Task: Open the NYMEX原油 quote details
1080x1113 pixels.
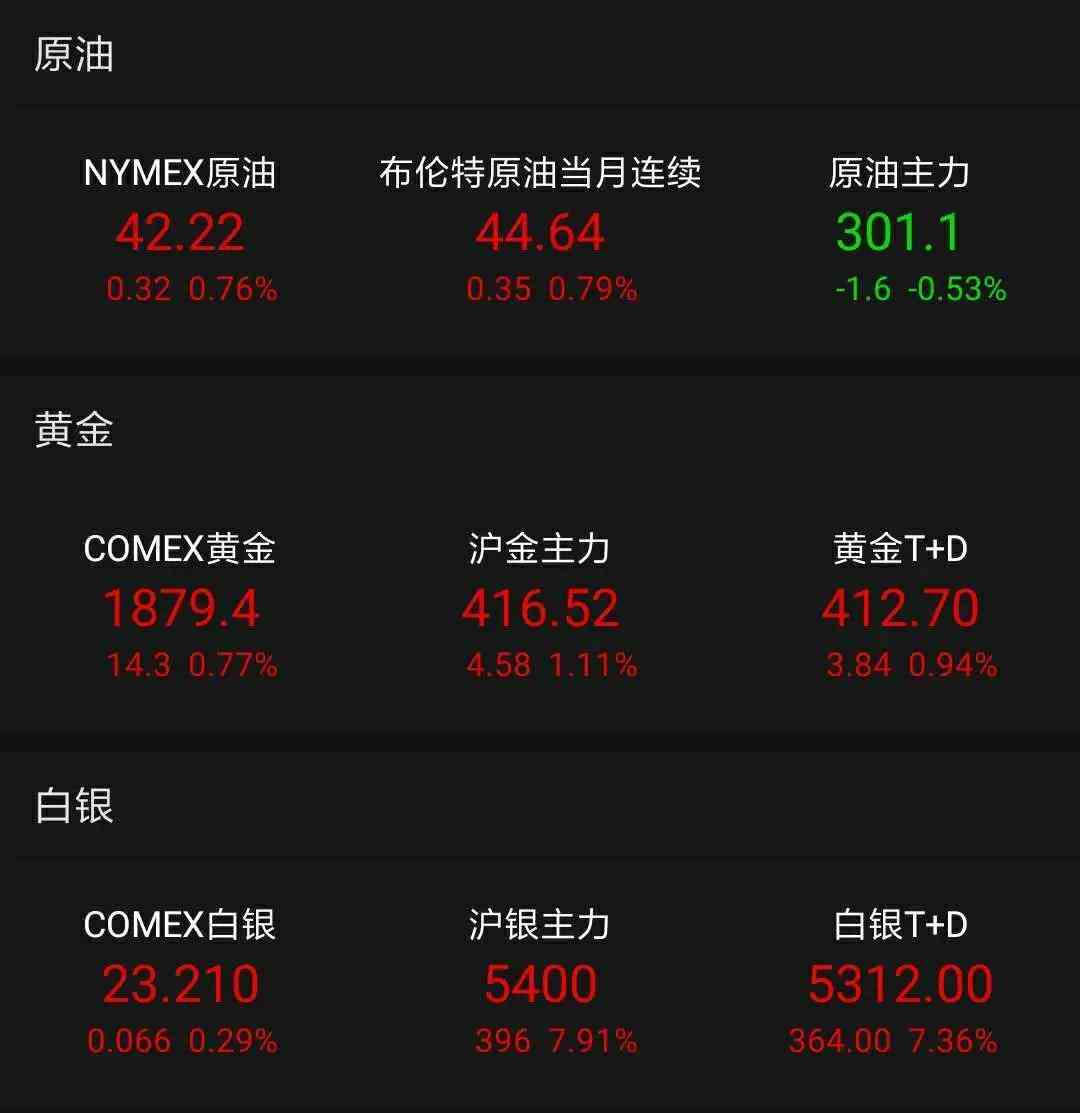Action: point(178,173)
